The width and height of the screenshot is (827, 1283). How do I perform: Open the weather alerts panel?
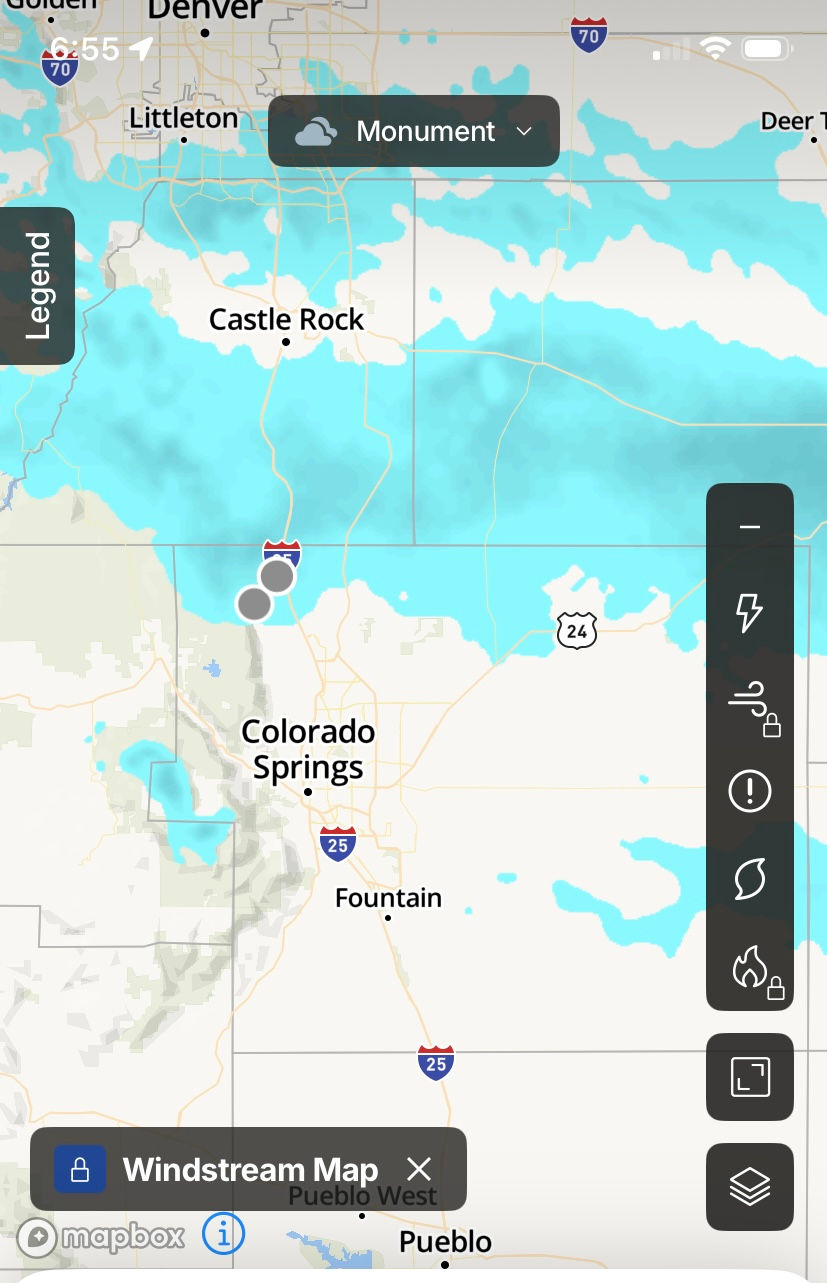749,791
